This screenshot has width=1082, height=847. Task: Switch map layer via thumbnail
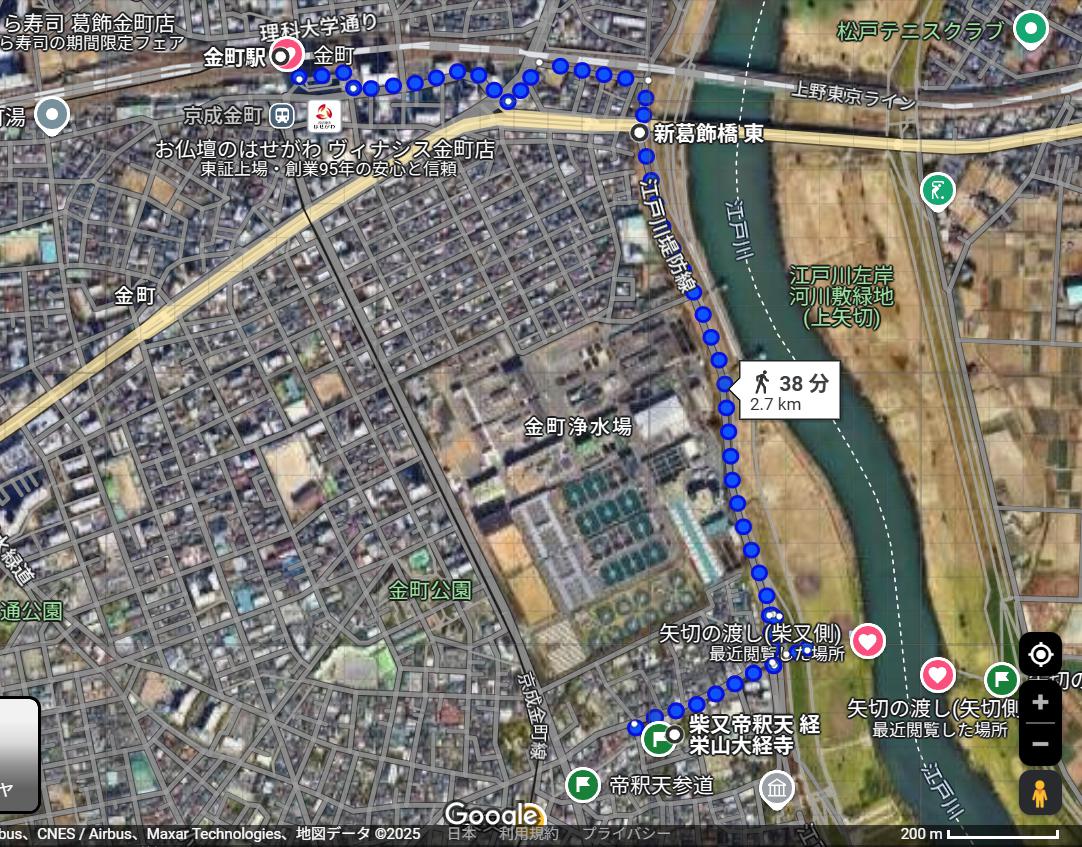click(17, 755)
